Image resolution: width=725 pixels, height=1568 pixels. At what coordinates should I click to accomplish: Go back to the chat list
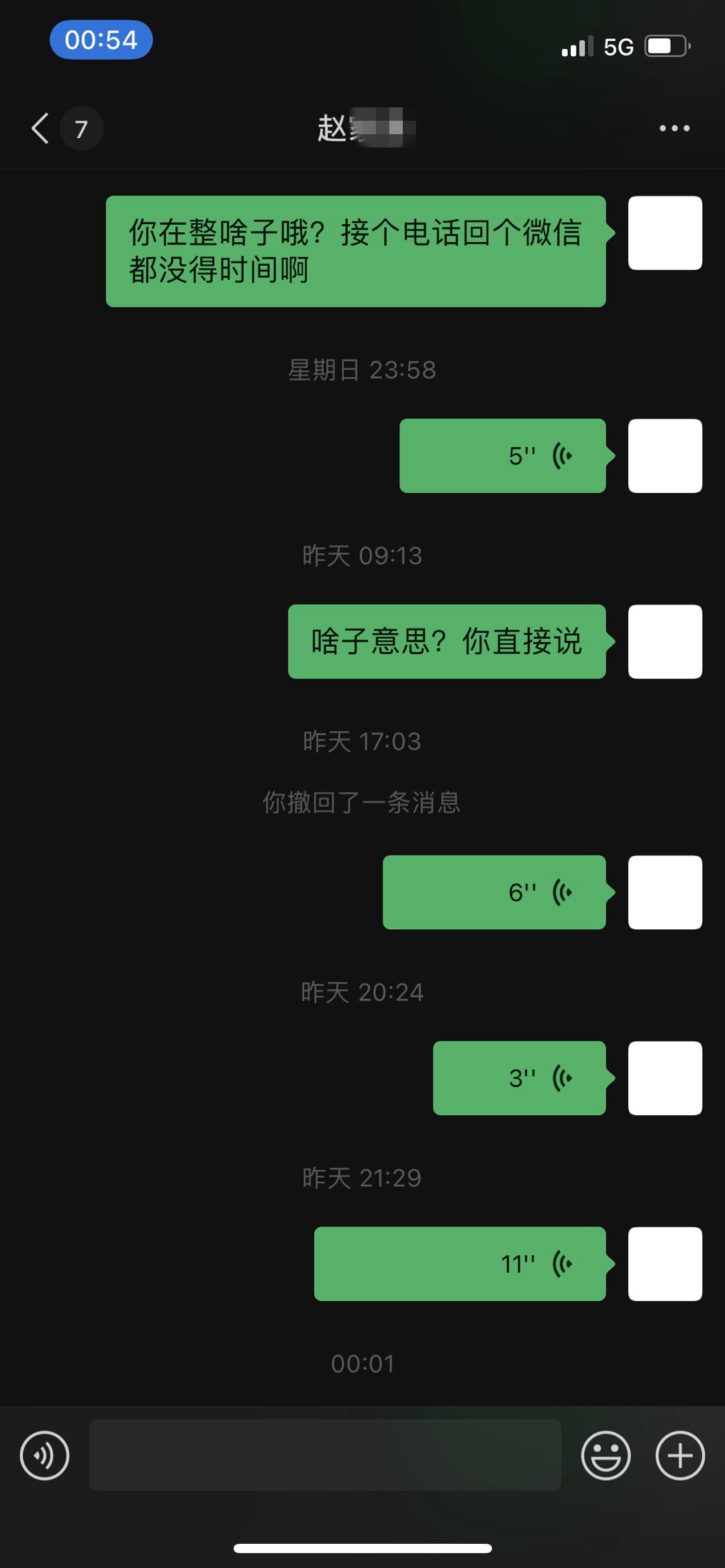42,128
